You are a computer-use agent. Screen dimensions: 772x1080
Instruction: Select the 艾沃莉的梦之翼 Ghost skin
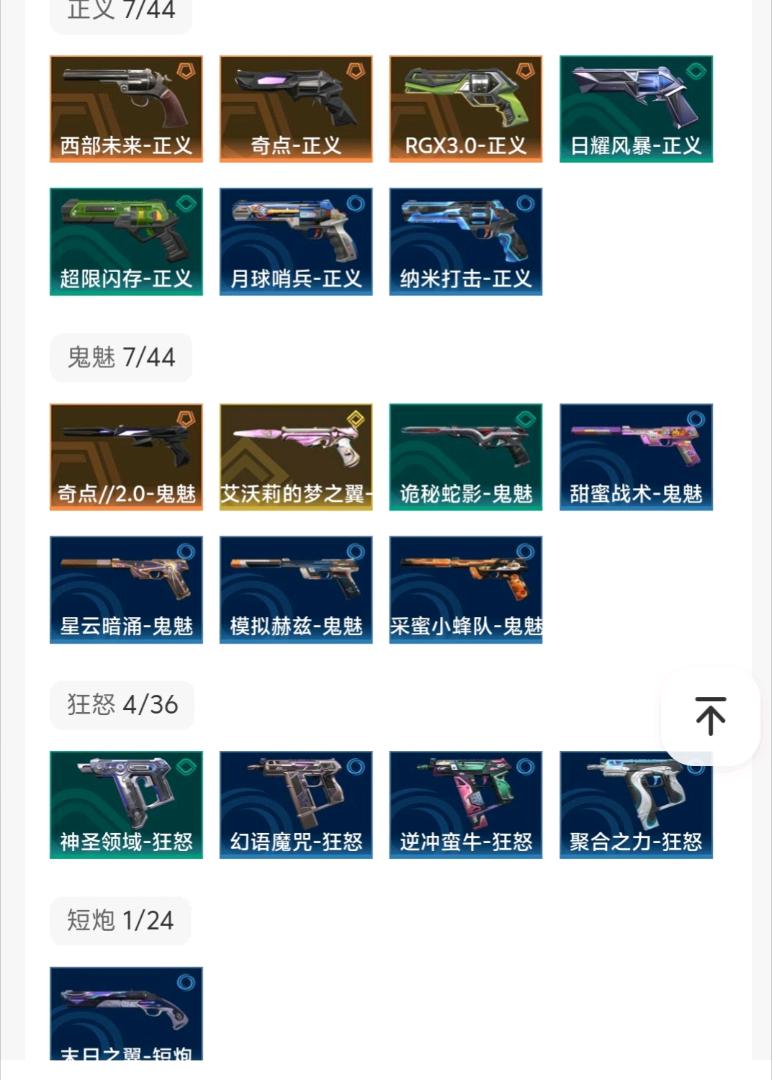[296, 457]
